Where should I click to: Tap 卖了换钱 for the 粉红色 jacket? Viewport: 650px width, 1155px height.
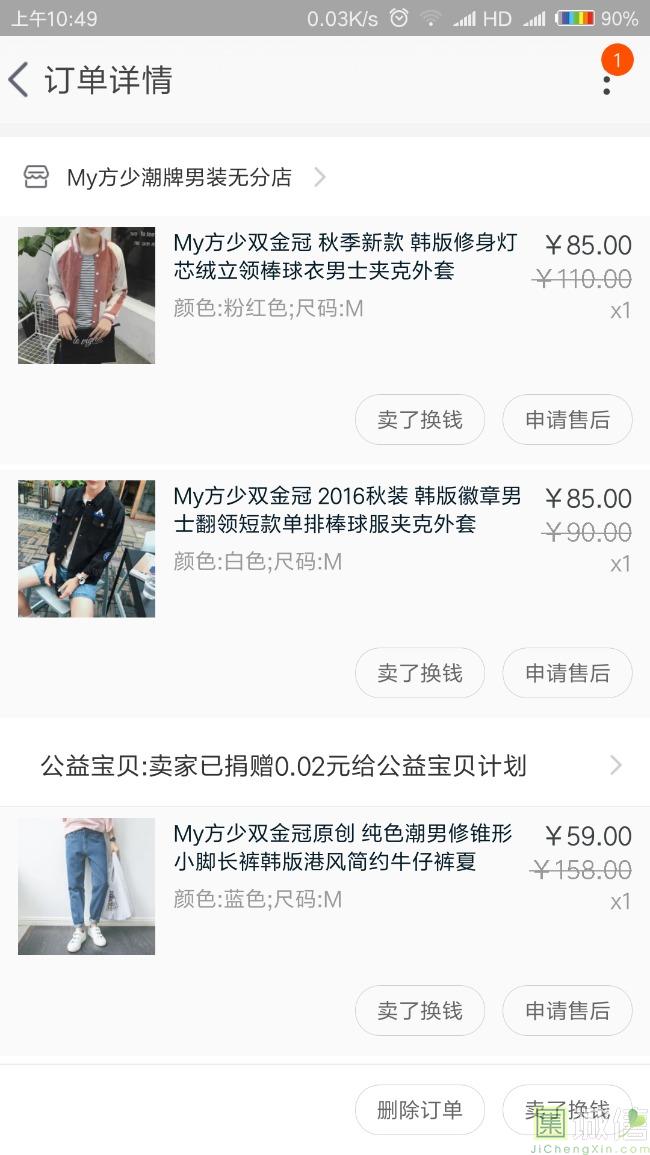tap(420, 420)
